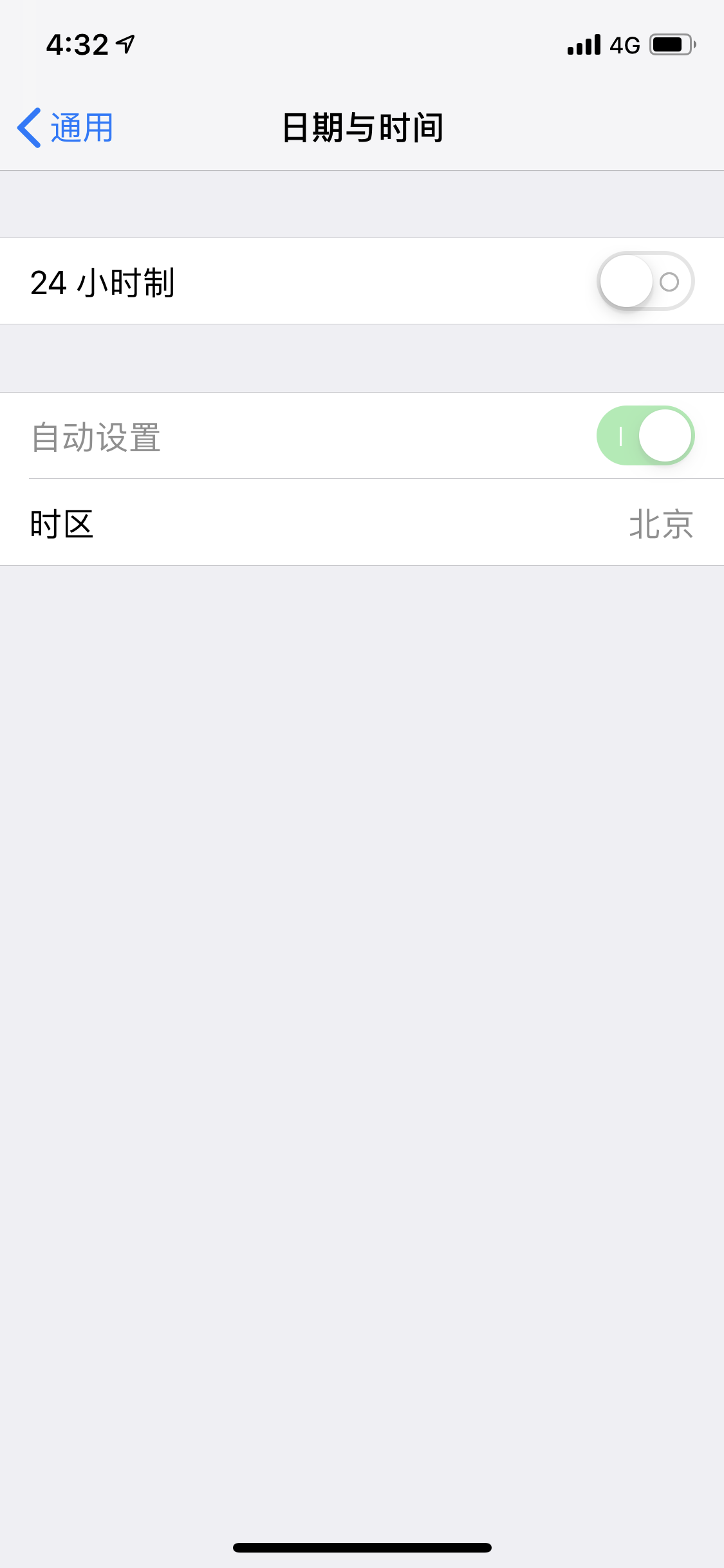Go back to 通用 settings
Screen dimensions: 724x1568
pos(66,127)
